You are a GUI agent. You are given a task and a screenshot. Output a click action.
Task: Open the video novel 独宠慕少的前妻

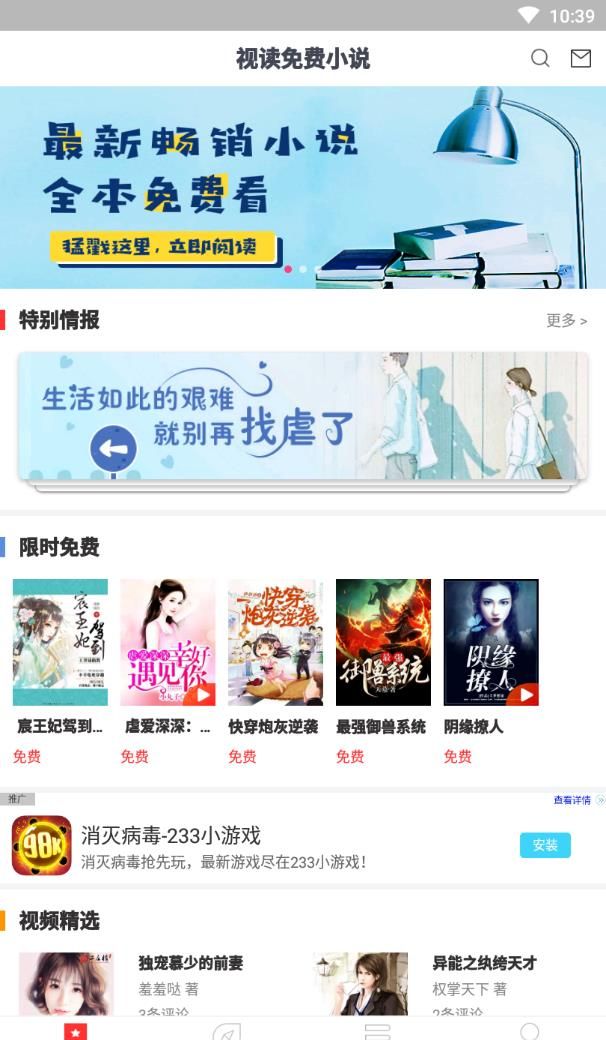[191, 963]
